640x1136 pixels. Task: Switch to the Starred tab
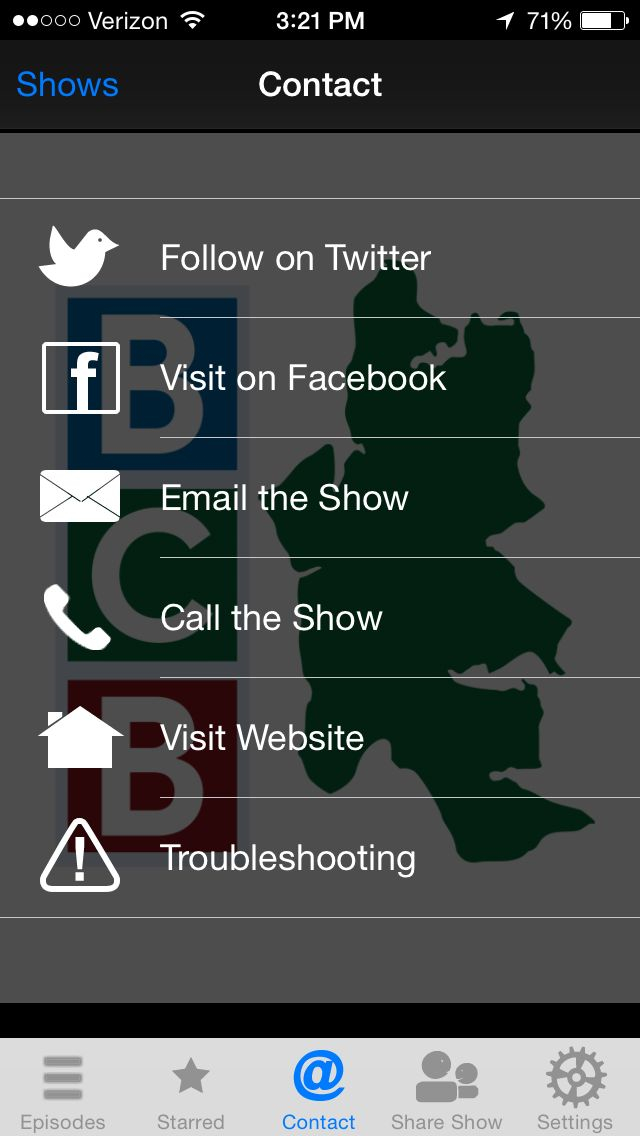[190, 1090]
